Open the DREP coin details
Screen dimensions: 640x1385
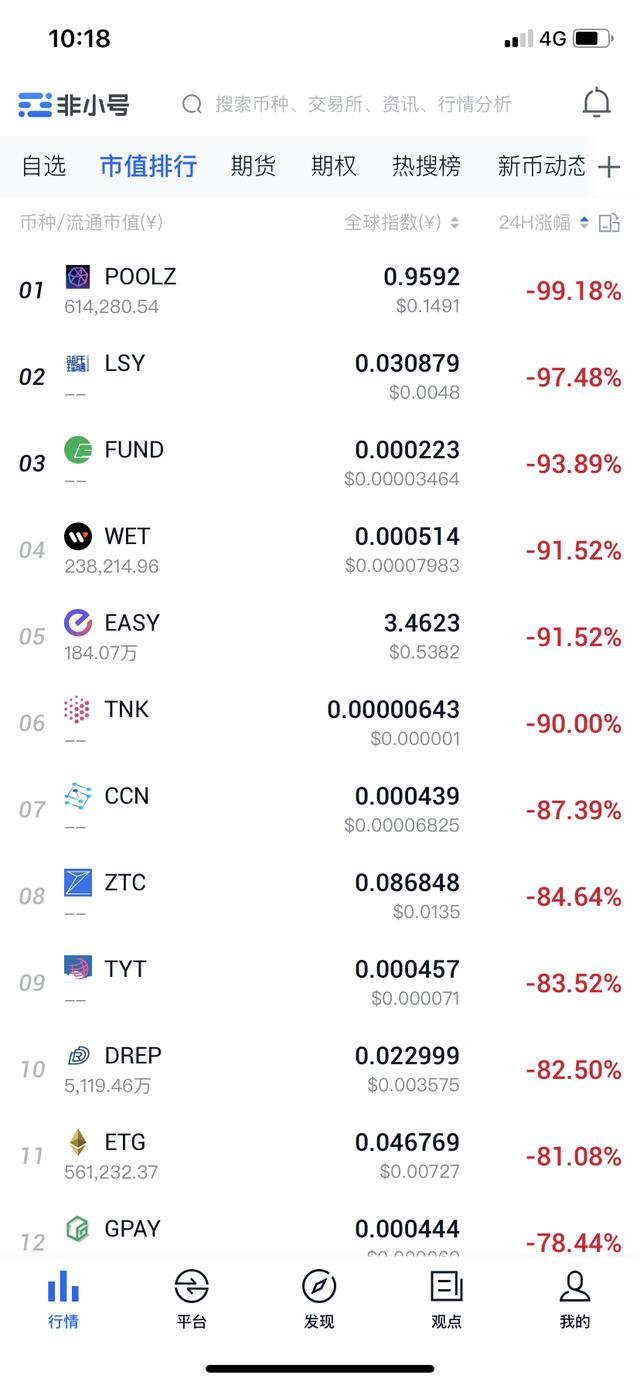point(320,1069)
